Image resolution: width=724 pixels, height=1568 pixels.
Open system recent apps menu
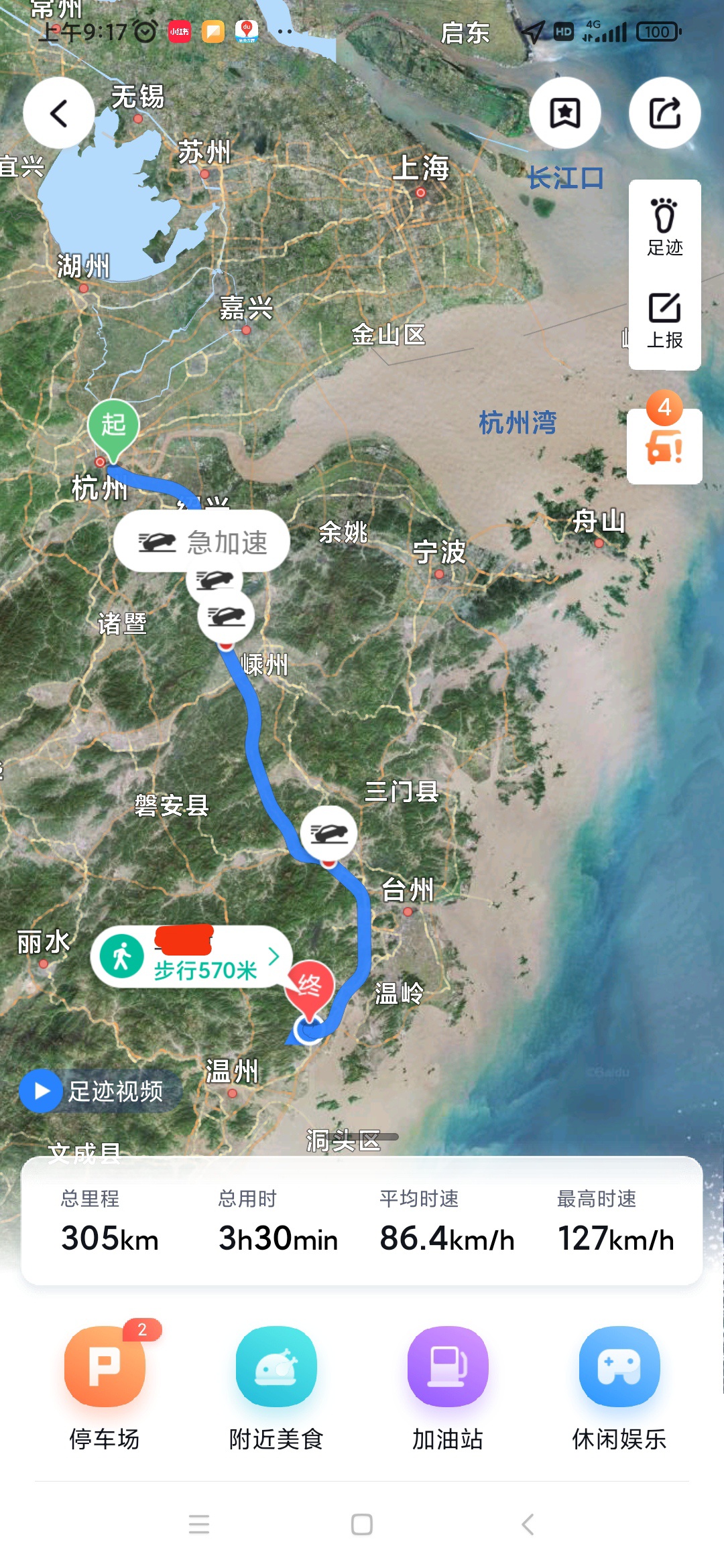[x=199, y=1524]
